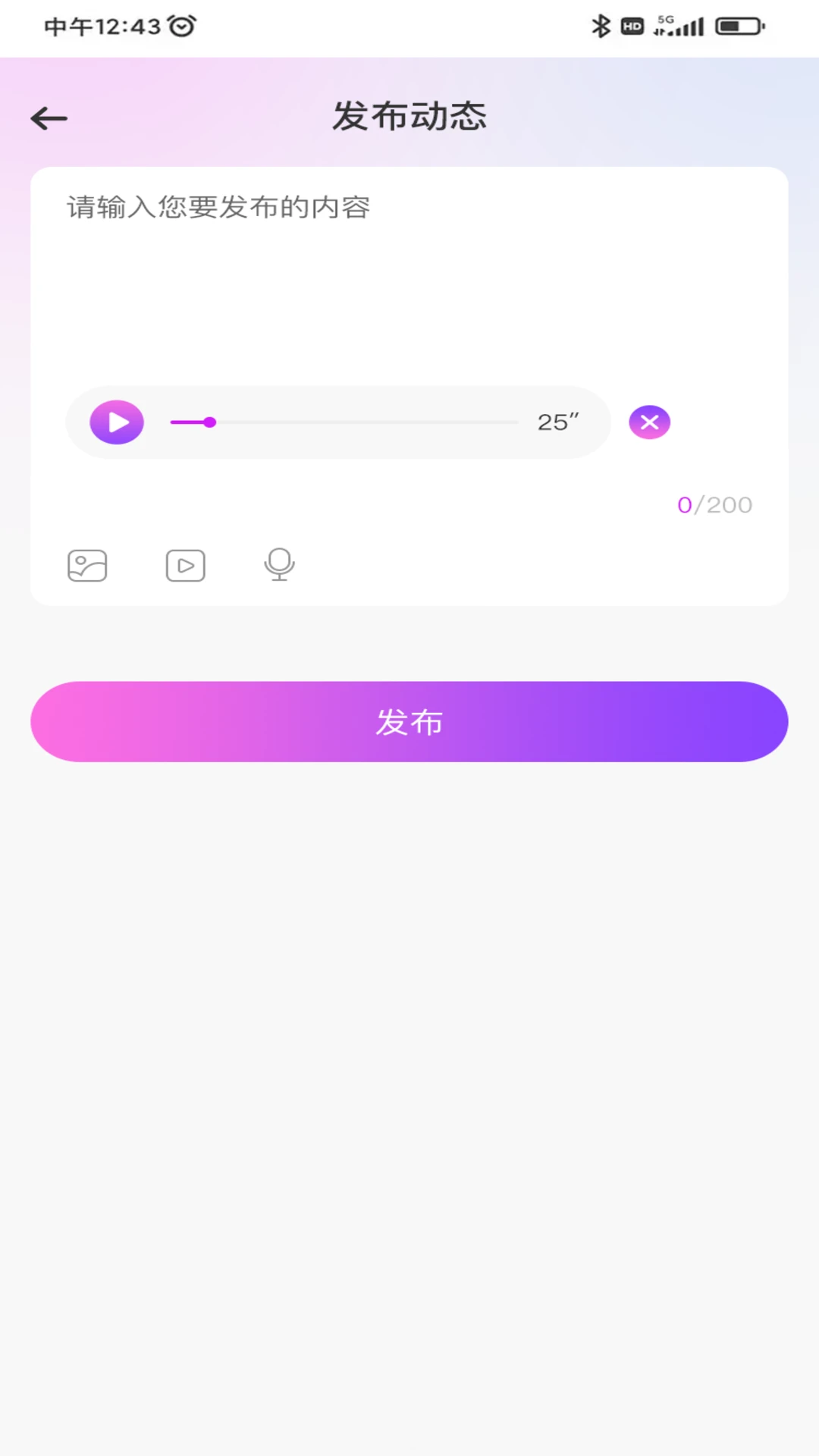Add a picture to the post

(87, 566)
